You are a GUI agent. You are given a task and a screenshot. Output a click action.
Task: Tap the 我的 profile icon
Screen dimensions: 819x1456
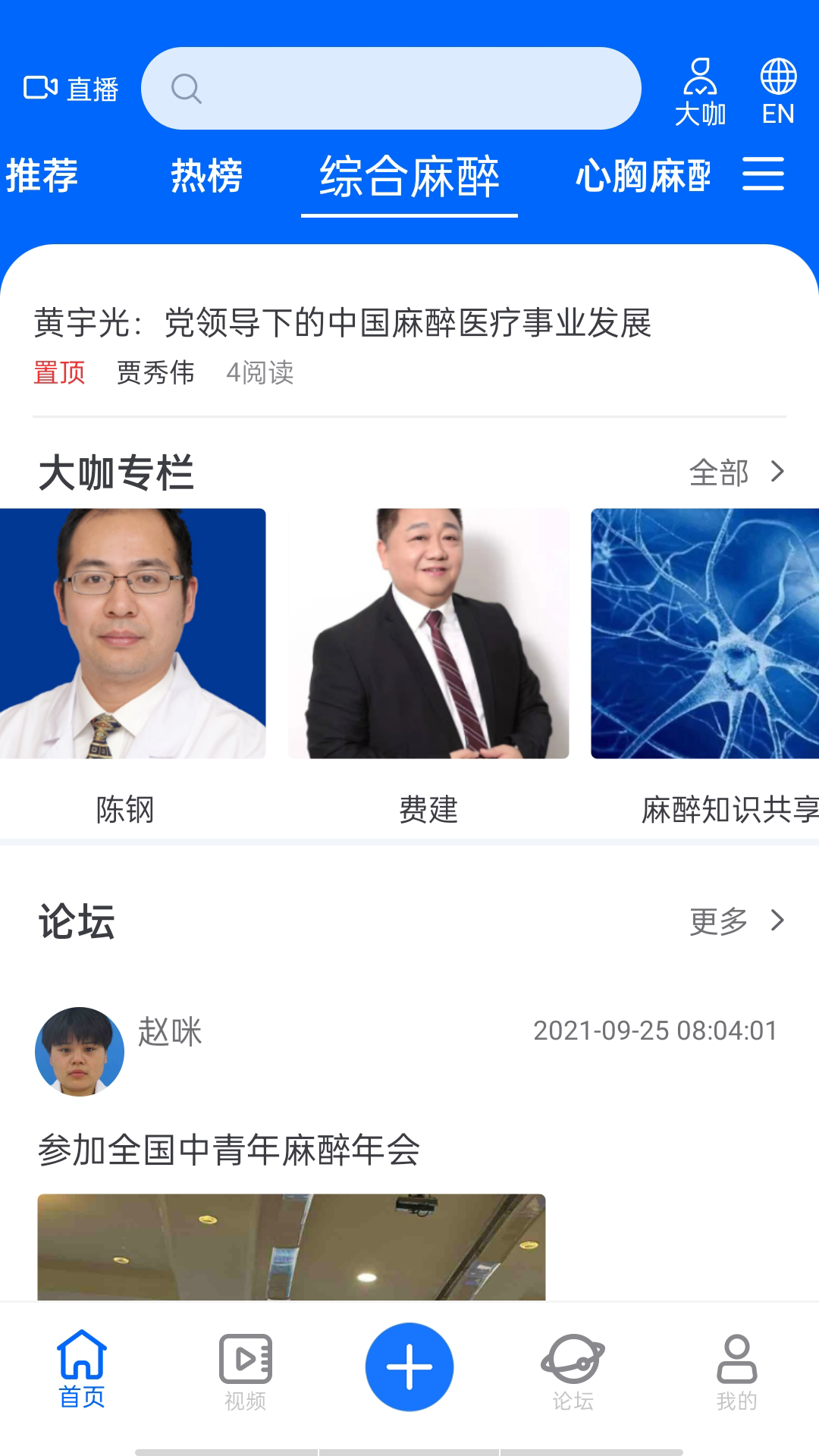click(736, 1365)
